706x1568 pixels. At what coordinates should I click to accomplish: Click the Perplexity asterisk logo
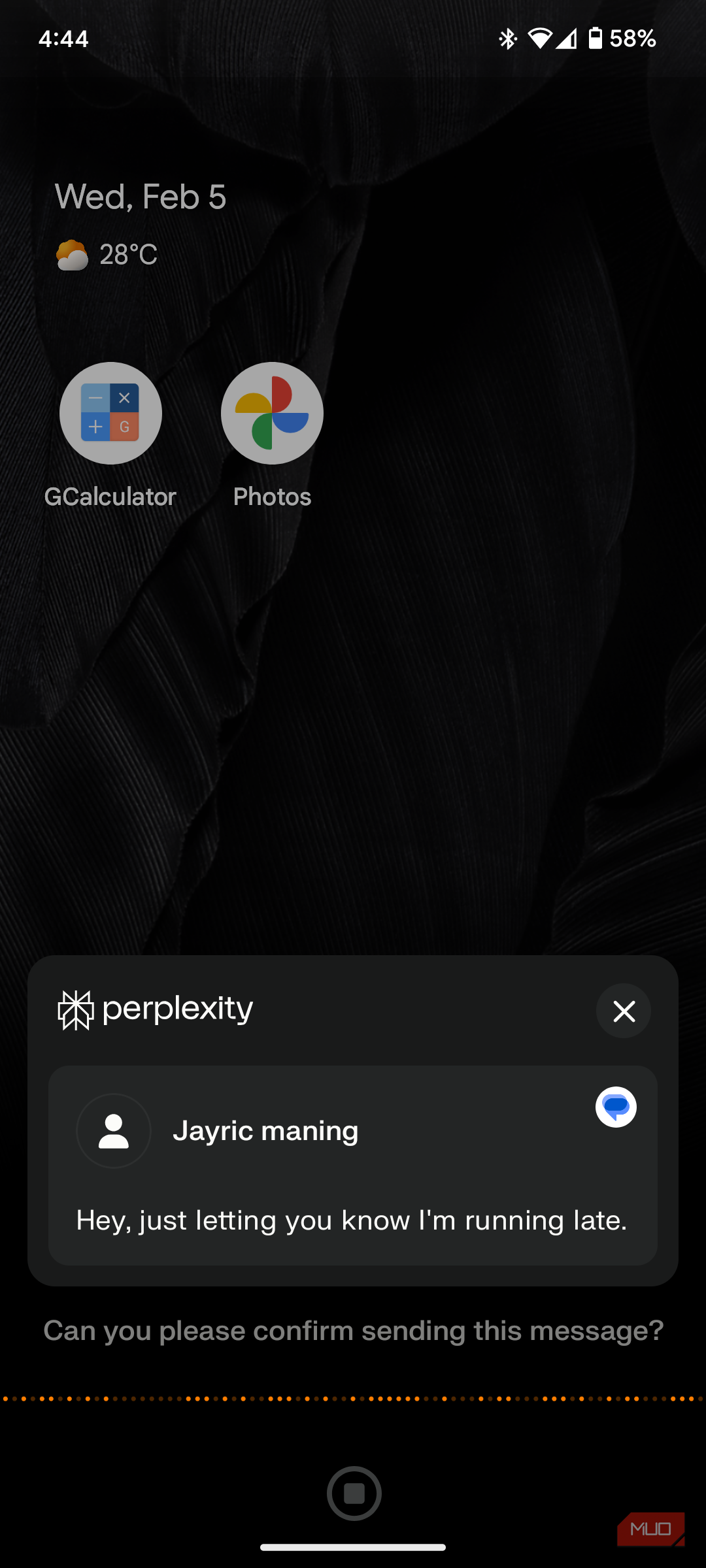click(75, 1009)
